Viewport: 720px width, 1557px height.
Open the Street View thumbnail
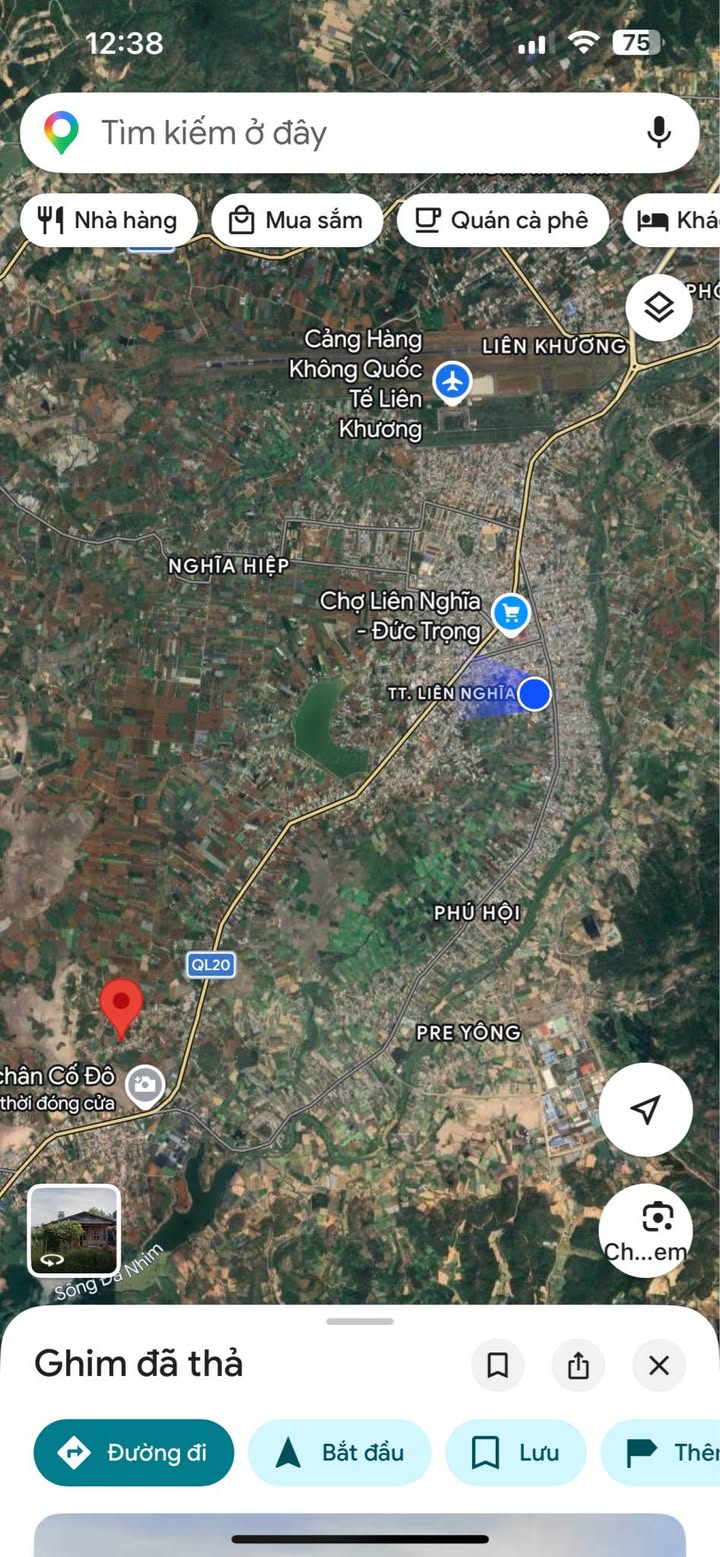pos(74,1231)
